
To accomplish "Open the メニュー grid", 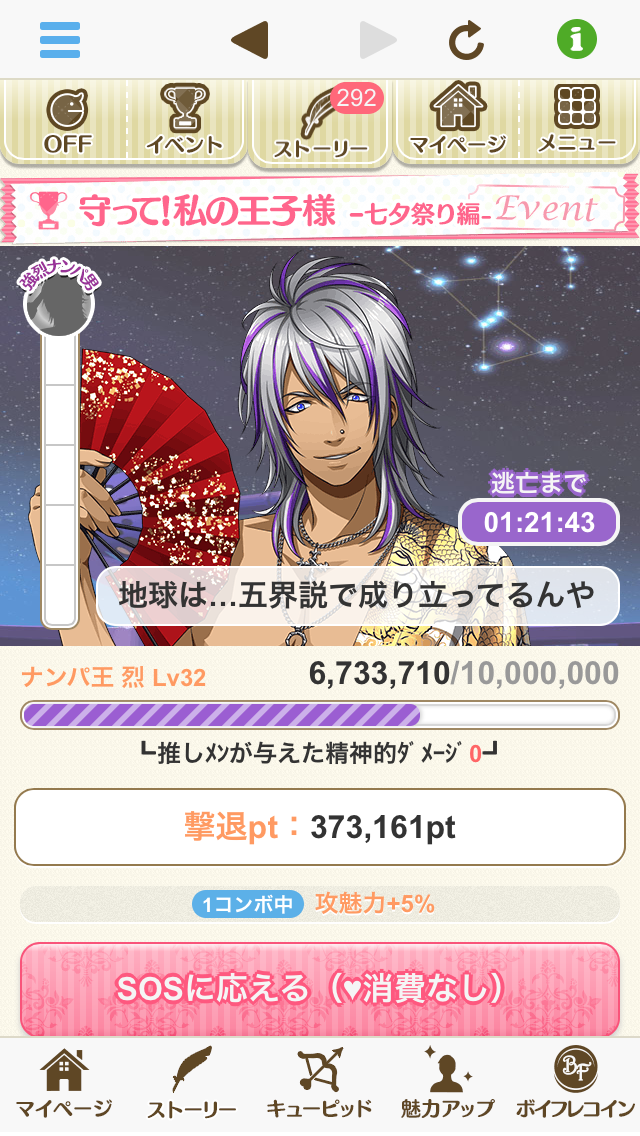I will pyautogui.click(x=576, y=122).
